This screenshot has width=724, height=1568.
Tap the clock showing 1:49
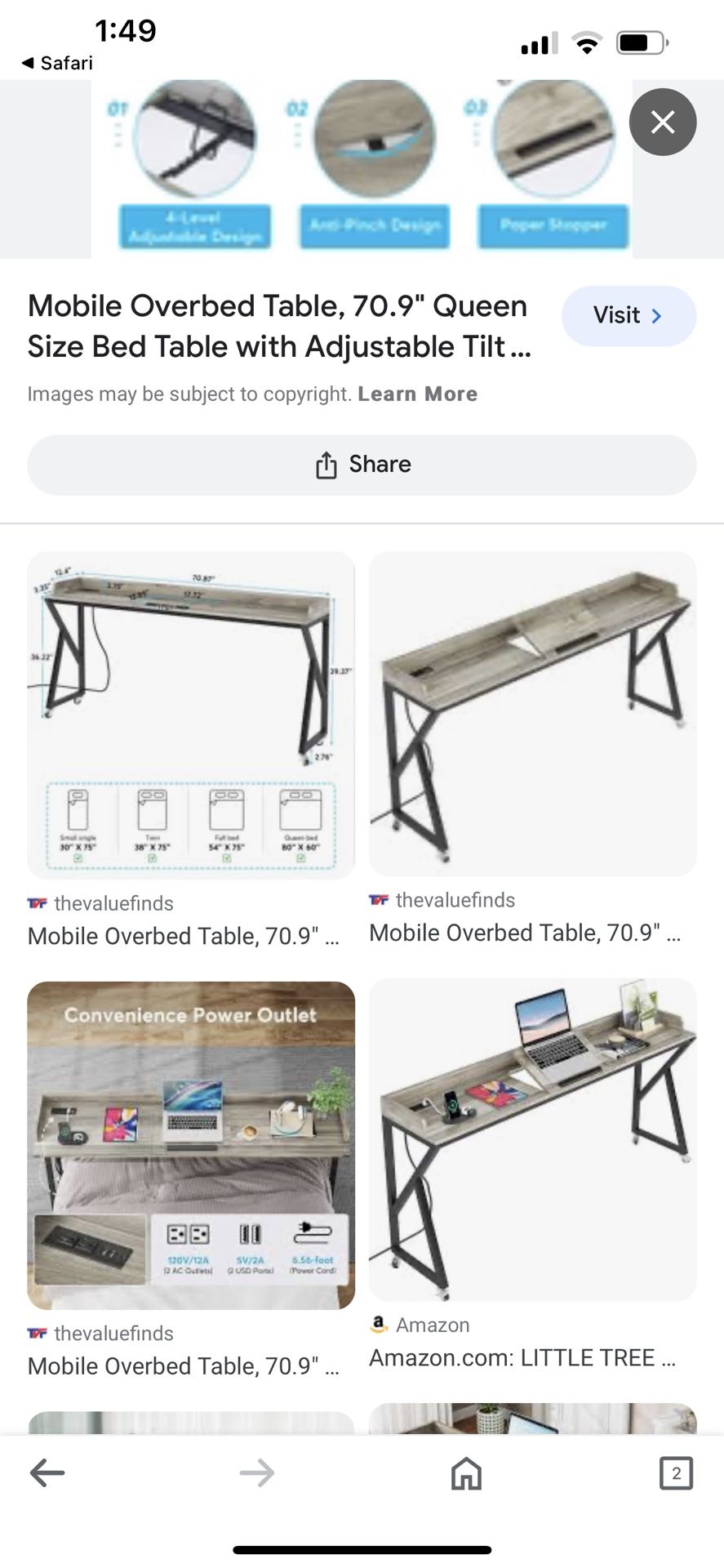pyautogui.click(x=127, y=30)
